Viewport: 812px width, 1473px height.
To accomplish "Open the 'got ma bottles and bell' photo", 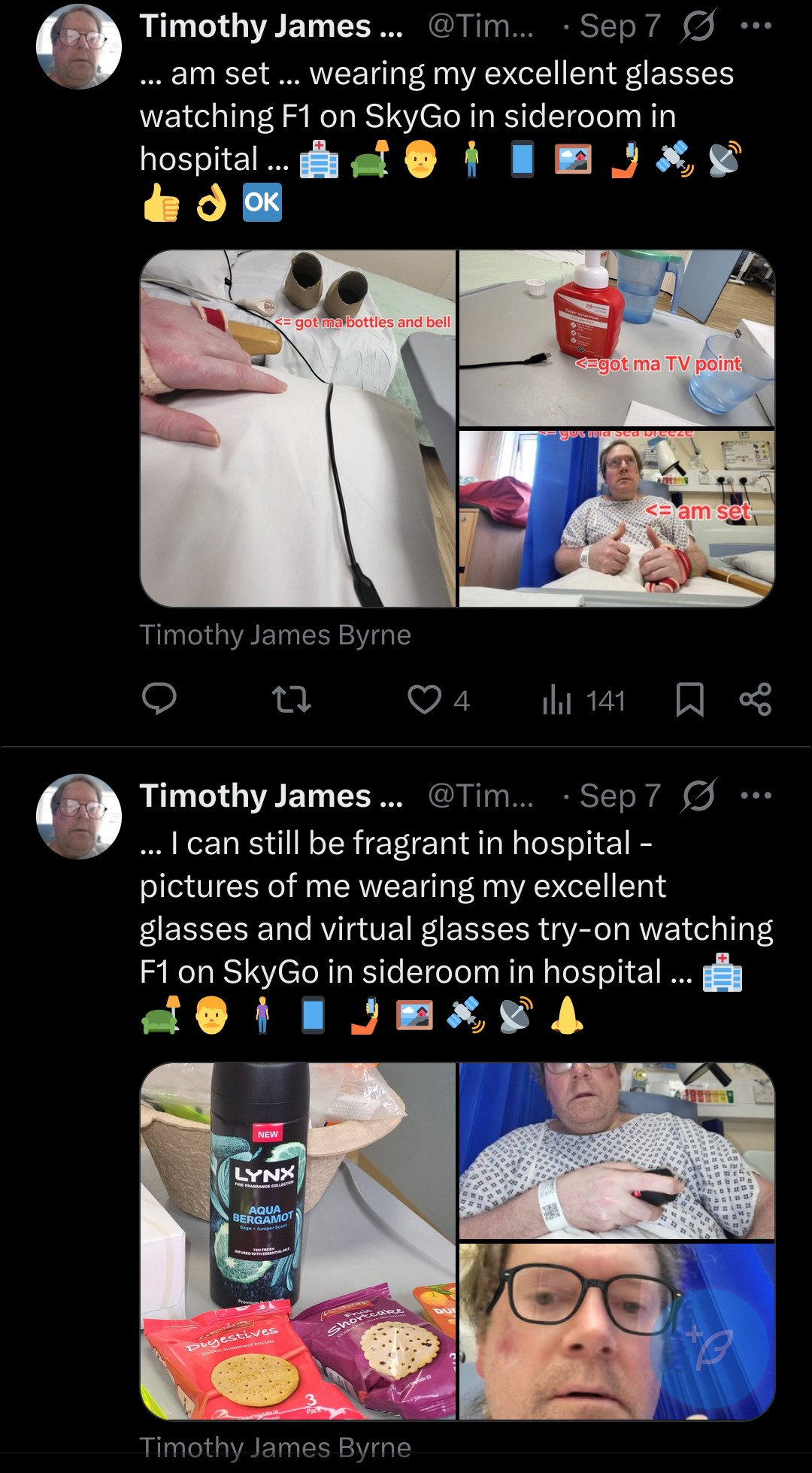I will 298,429.
